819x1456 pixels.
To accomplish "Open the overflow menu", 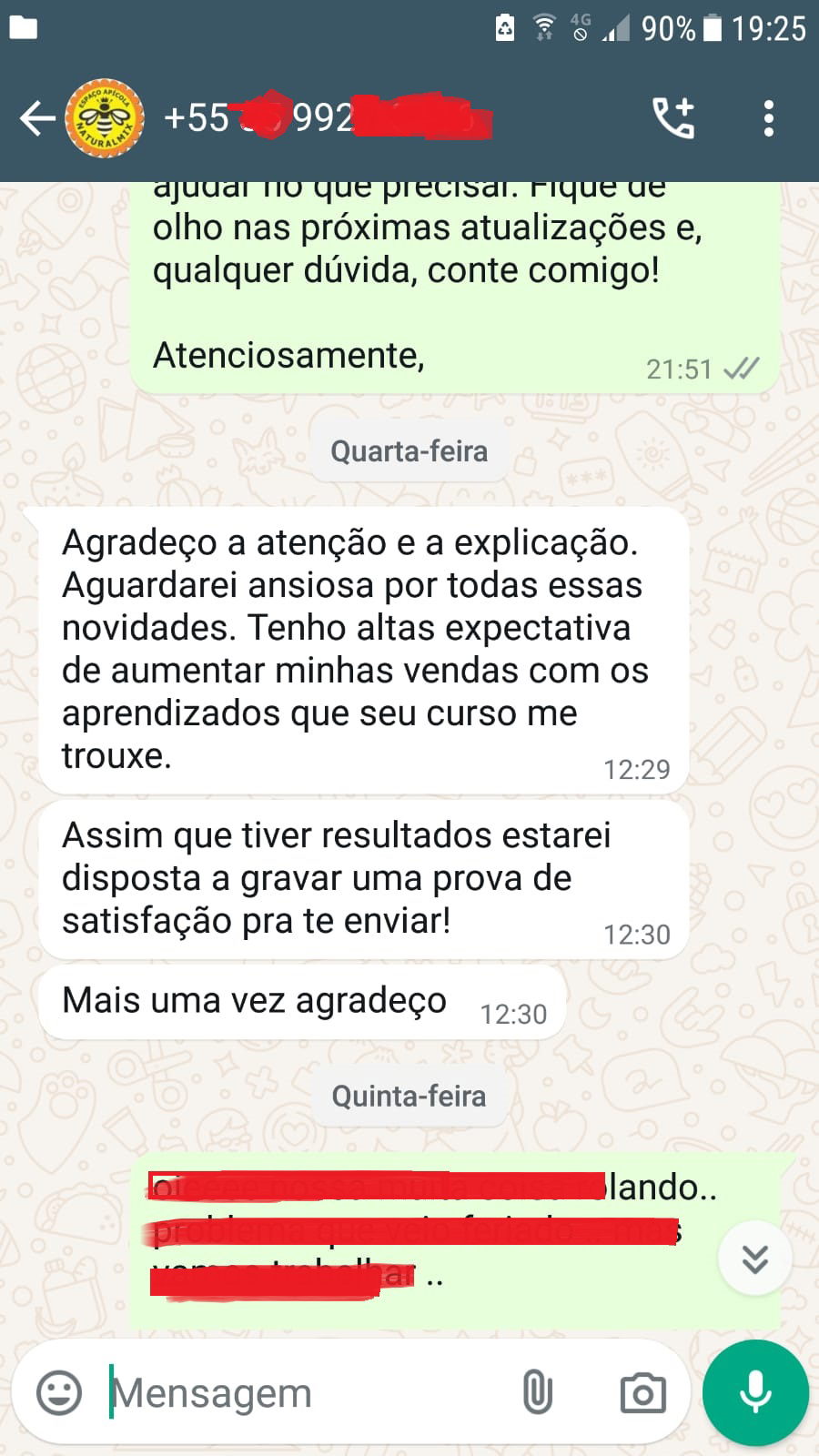I will (769, 118).
